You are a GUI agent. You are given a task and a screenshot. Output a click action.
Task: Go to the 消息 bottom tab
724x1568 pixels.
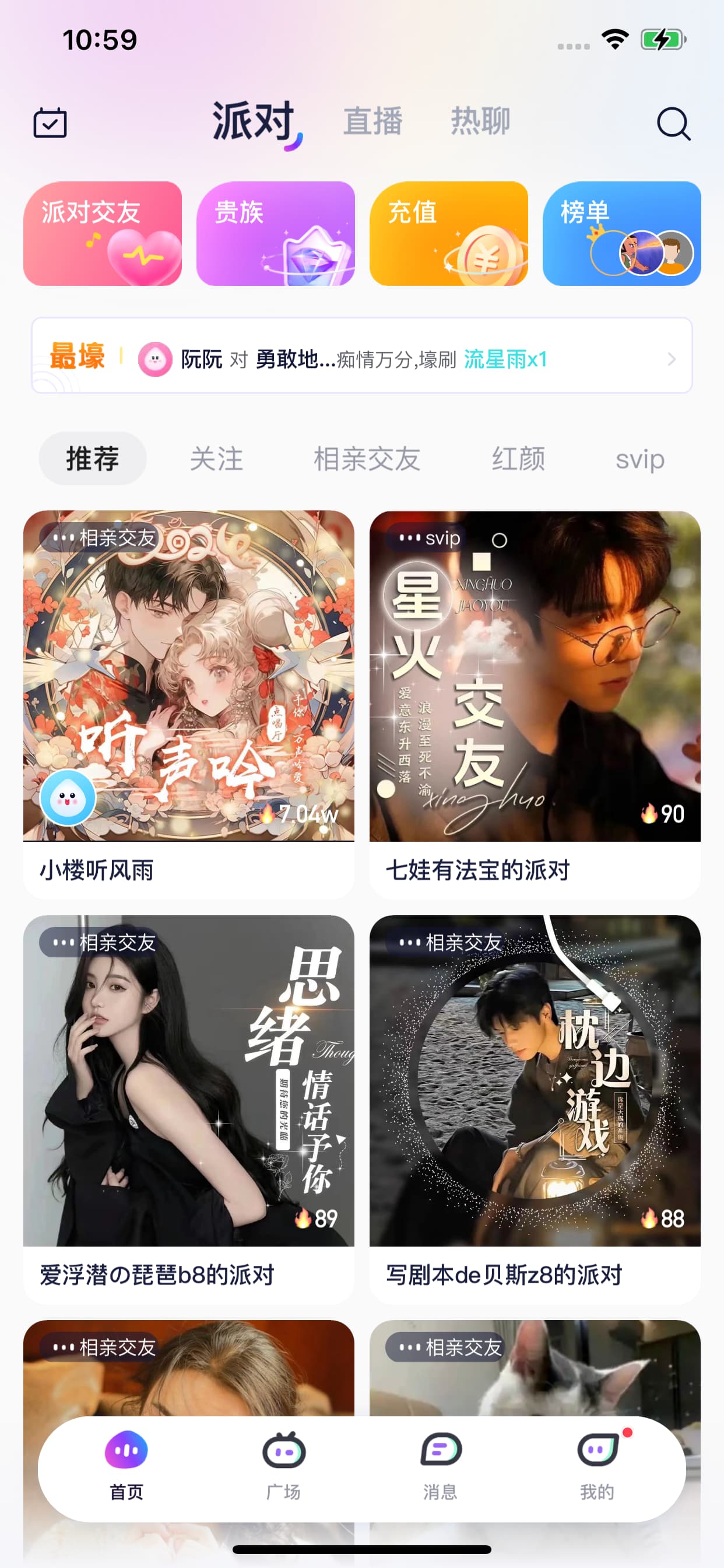pos(441,1467)
